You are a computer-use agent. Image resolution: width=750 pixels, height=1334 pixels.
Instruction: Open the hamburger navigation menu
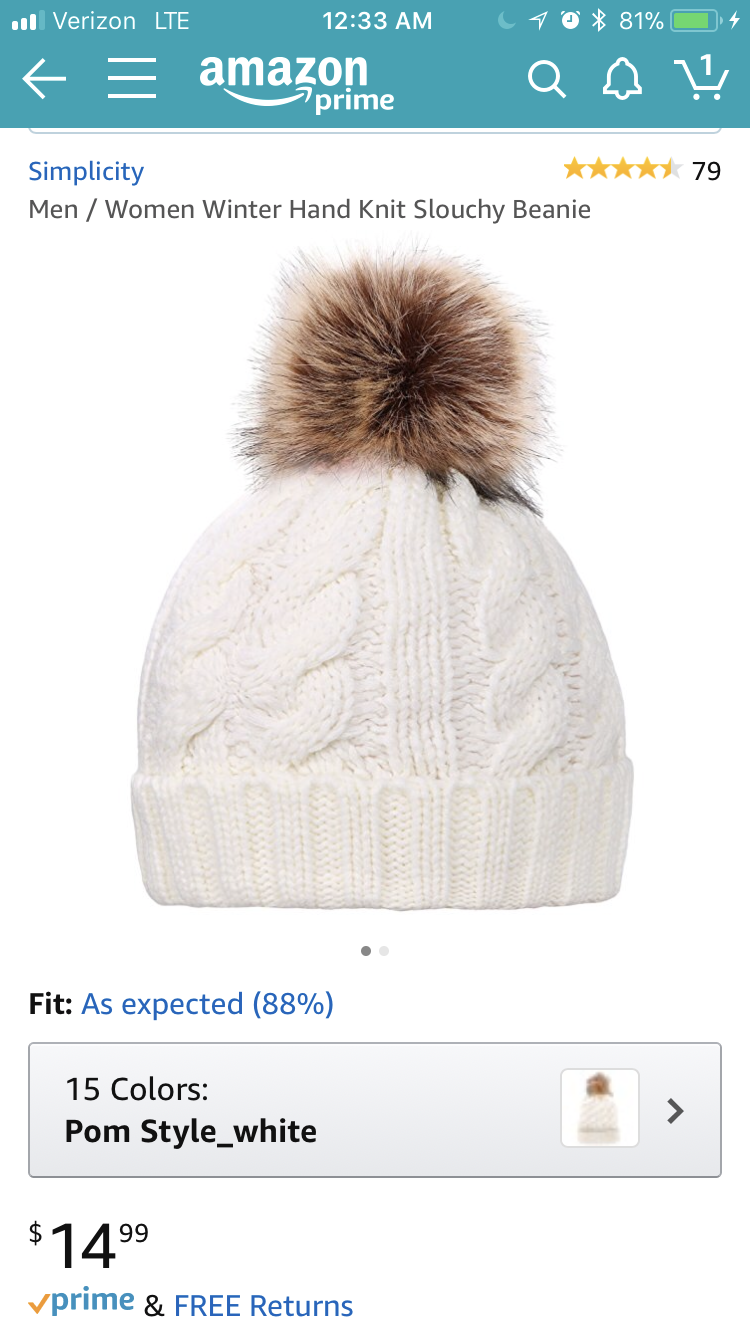coord(131,78)
